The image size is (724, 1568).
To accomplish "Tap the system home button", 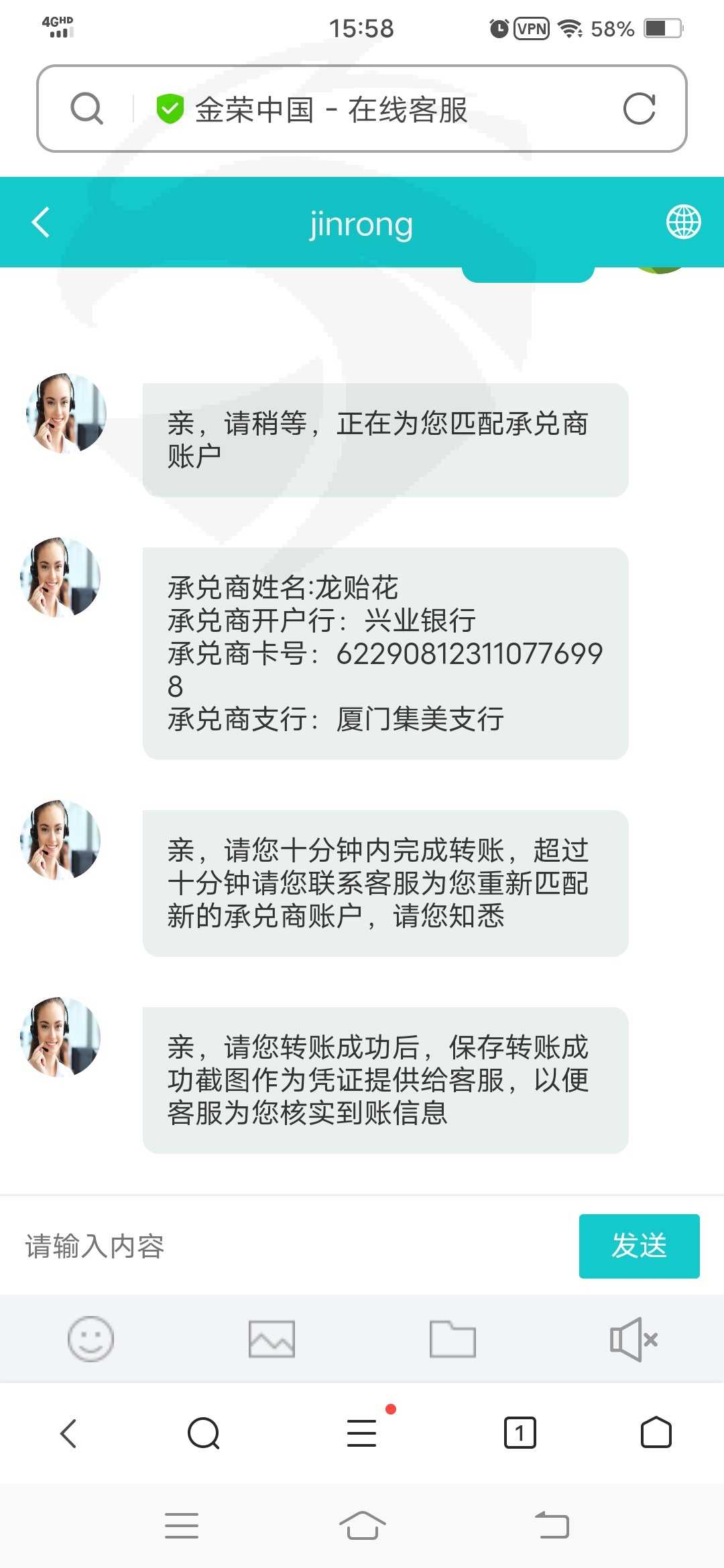I will pyautogui.click(x=363, y=1526).
